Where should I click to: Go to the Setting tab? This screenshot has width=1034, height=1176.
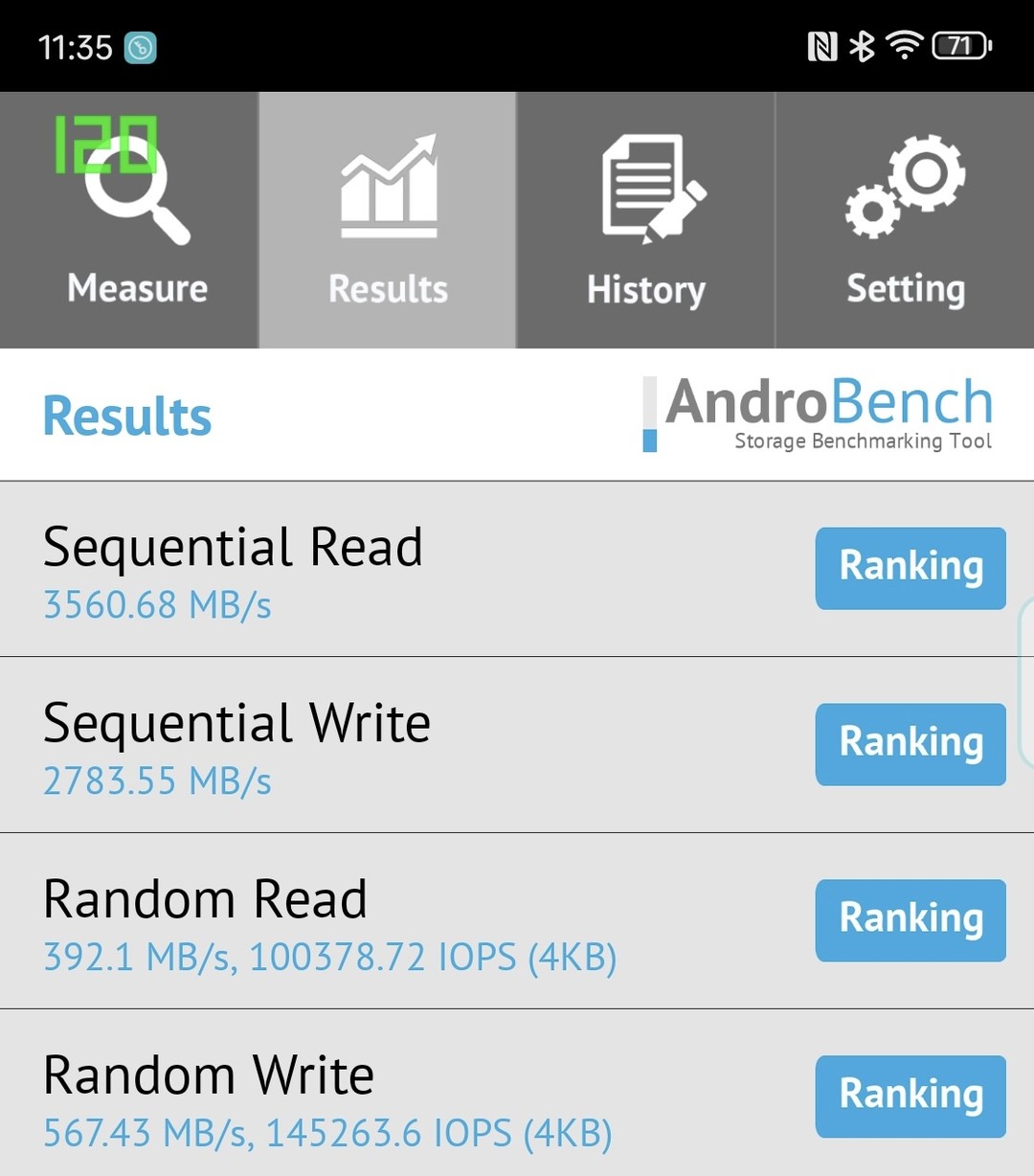click(905, 220)
